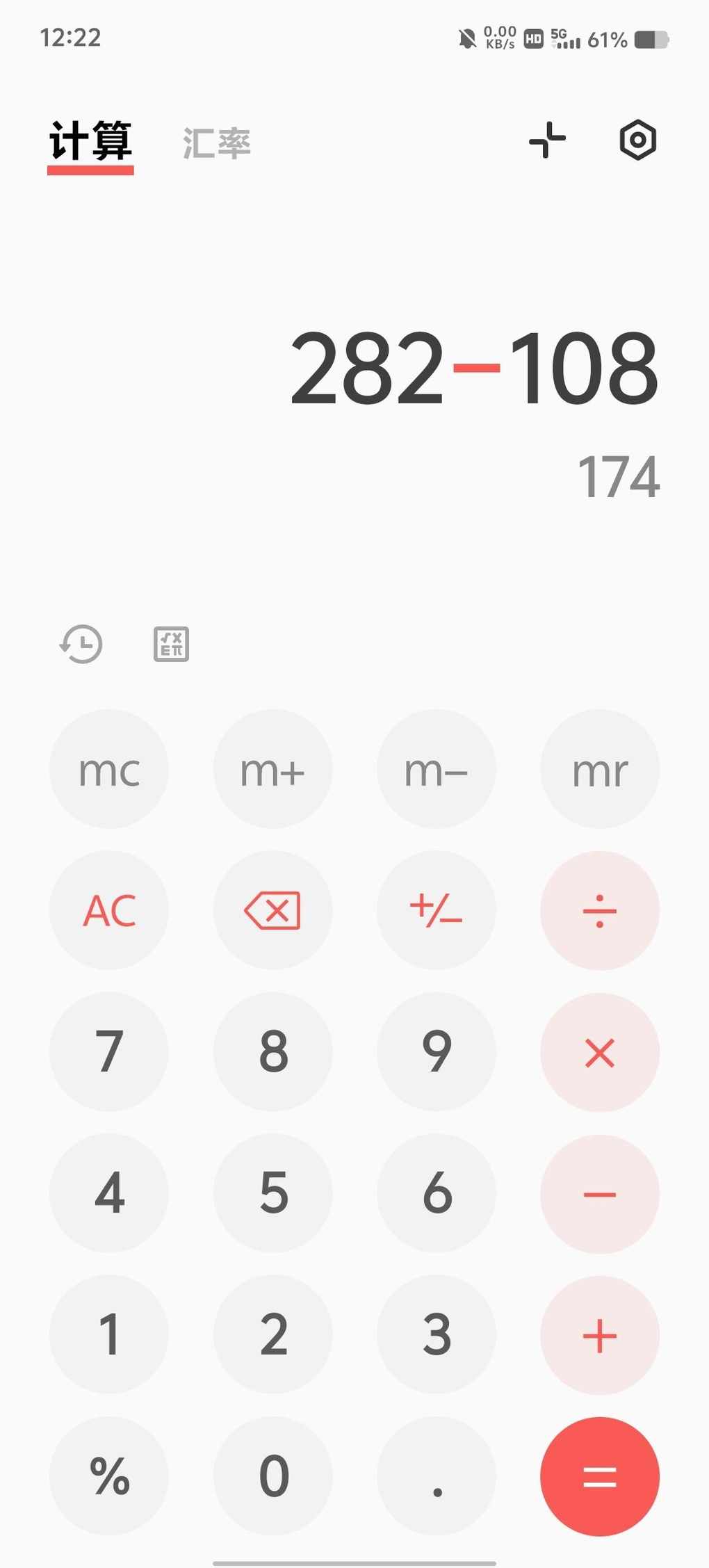Subtract from memory with m−
The width and height of the screenshot is (709, 1568).
point(437,769)
